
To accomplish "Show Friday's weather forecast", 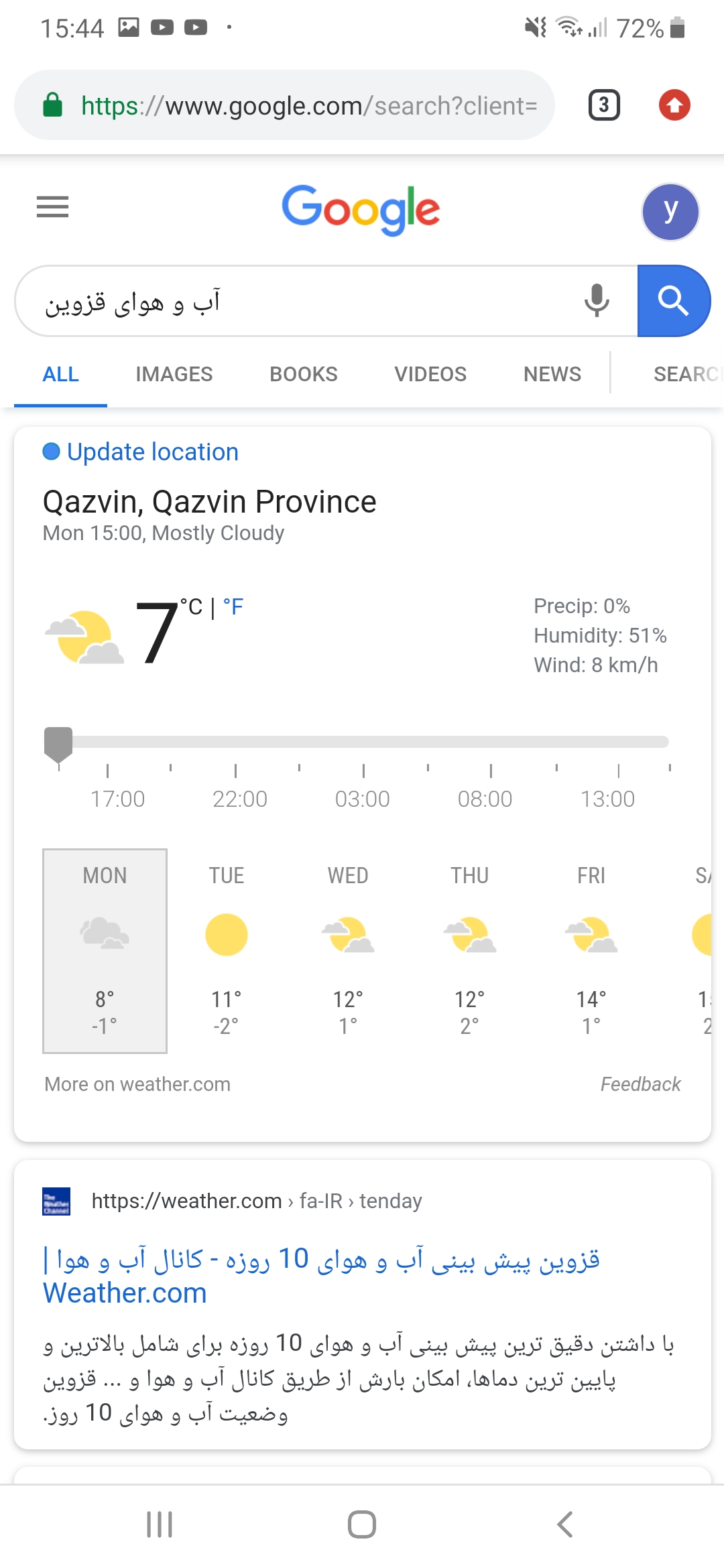I will pos(591,950).
